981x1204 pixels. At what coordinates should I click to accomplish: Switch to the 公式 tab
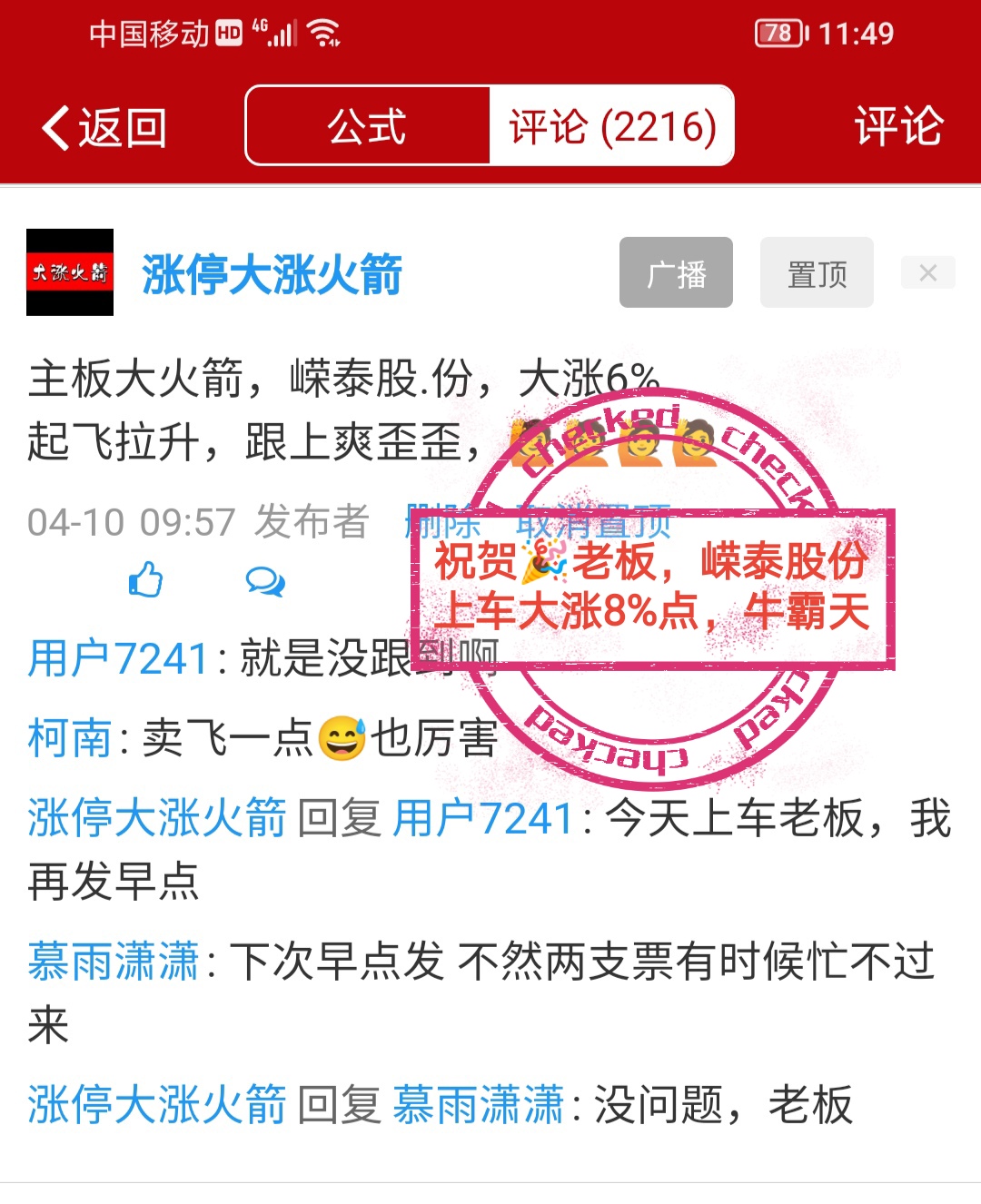click(x=367, y=126)
